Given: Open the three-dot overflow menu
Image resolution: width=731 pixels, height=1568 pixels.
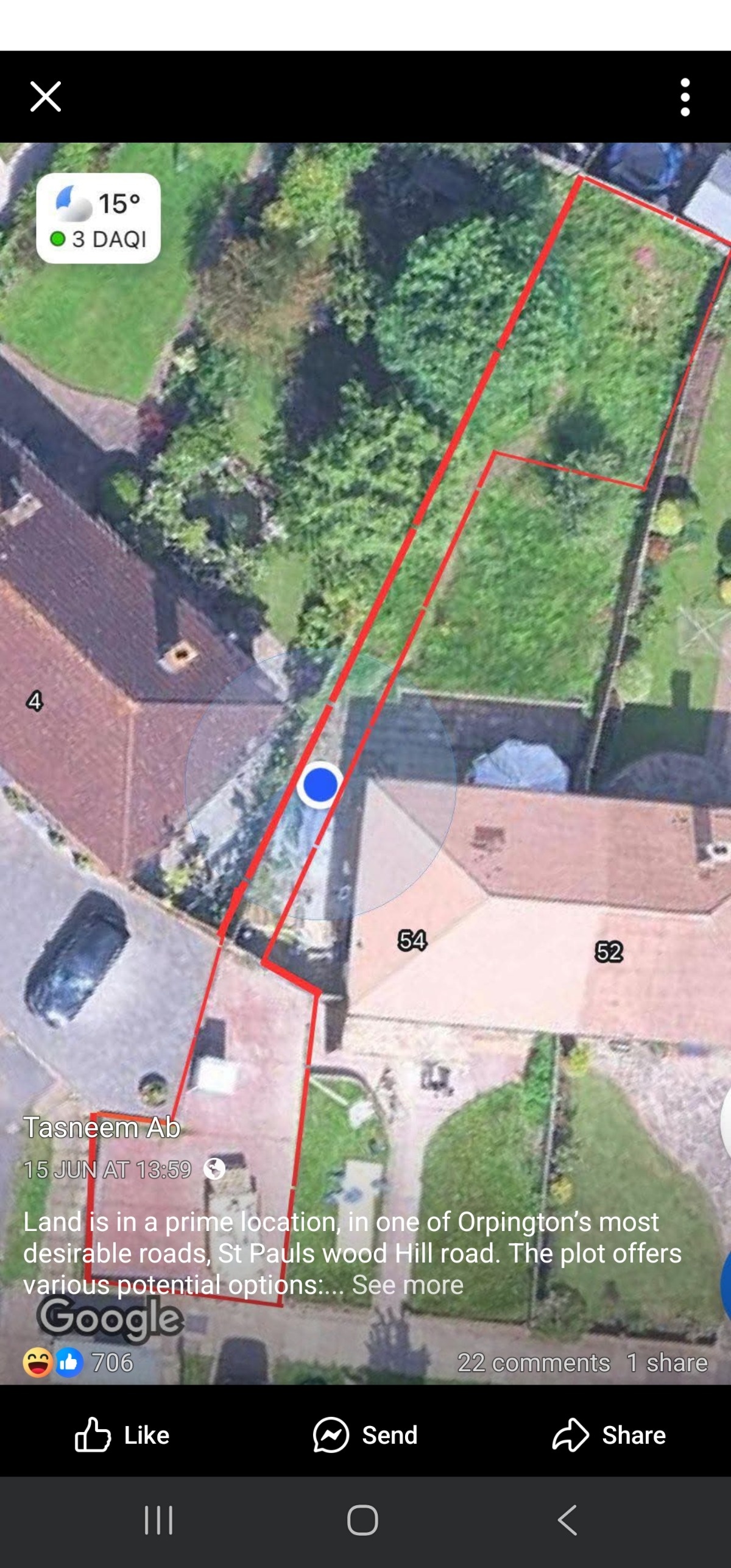Looking at the screenshot, I should 685,97.
